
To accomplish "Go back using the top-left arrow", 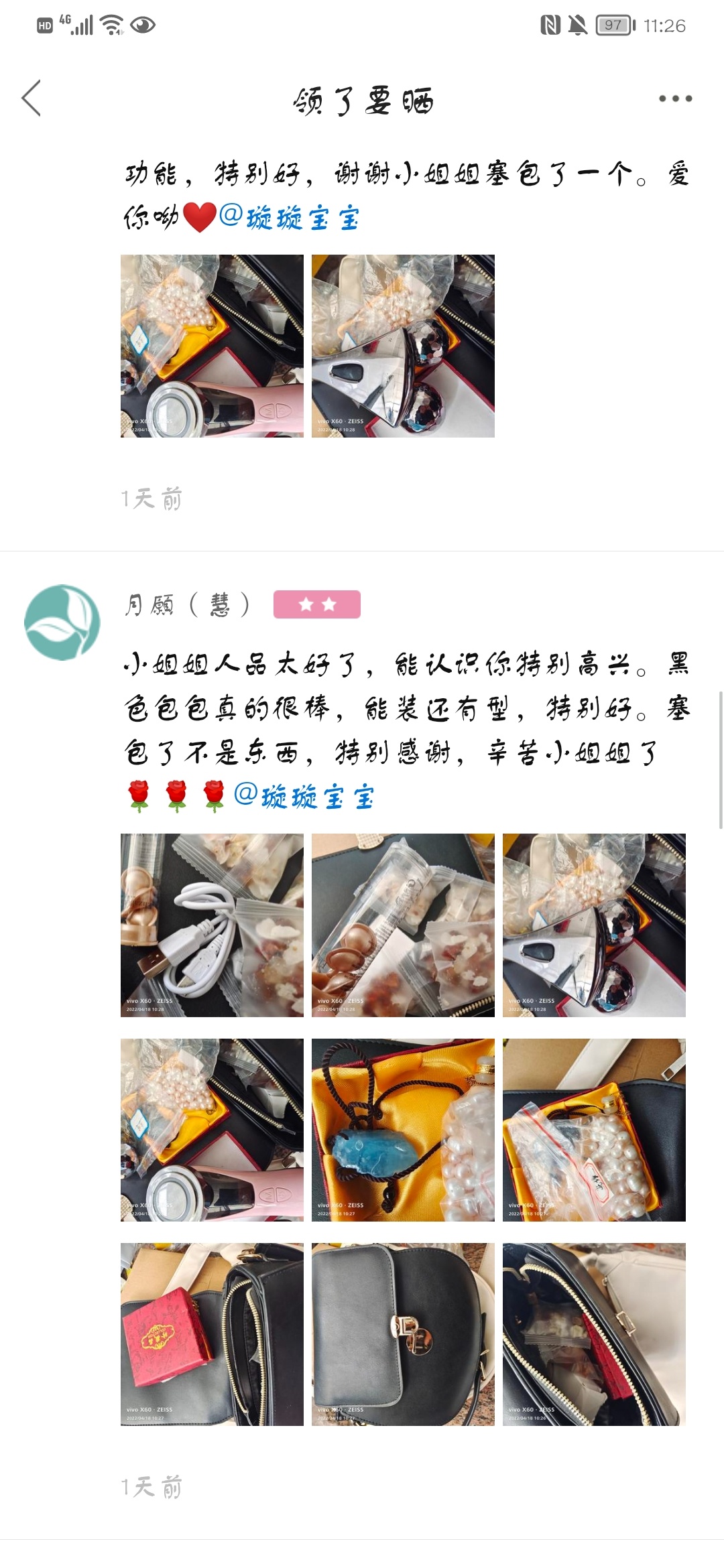I will tap(32, 98).
